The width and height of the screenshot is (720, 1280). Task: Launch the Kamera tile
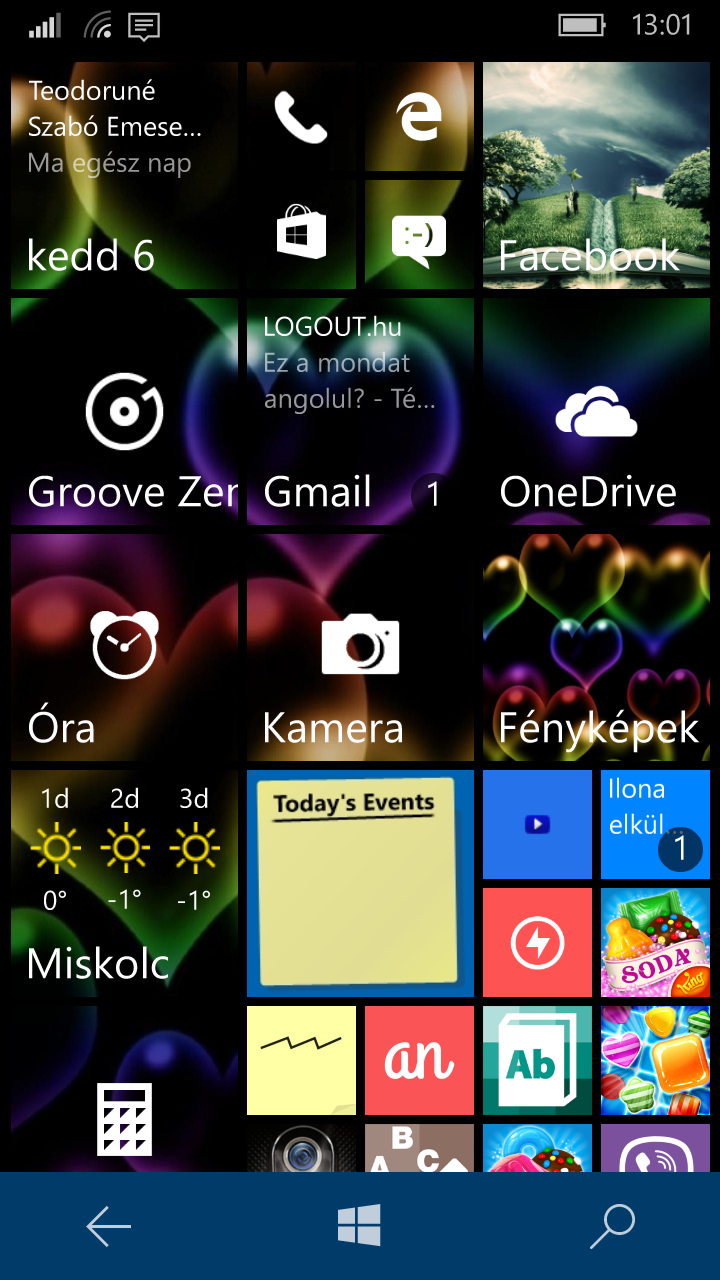pyautogui.click(x=360, y=648)
